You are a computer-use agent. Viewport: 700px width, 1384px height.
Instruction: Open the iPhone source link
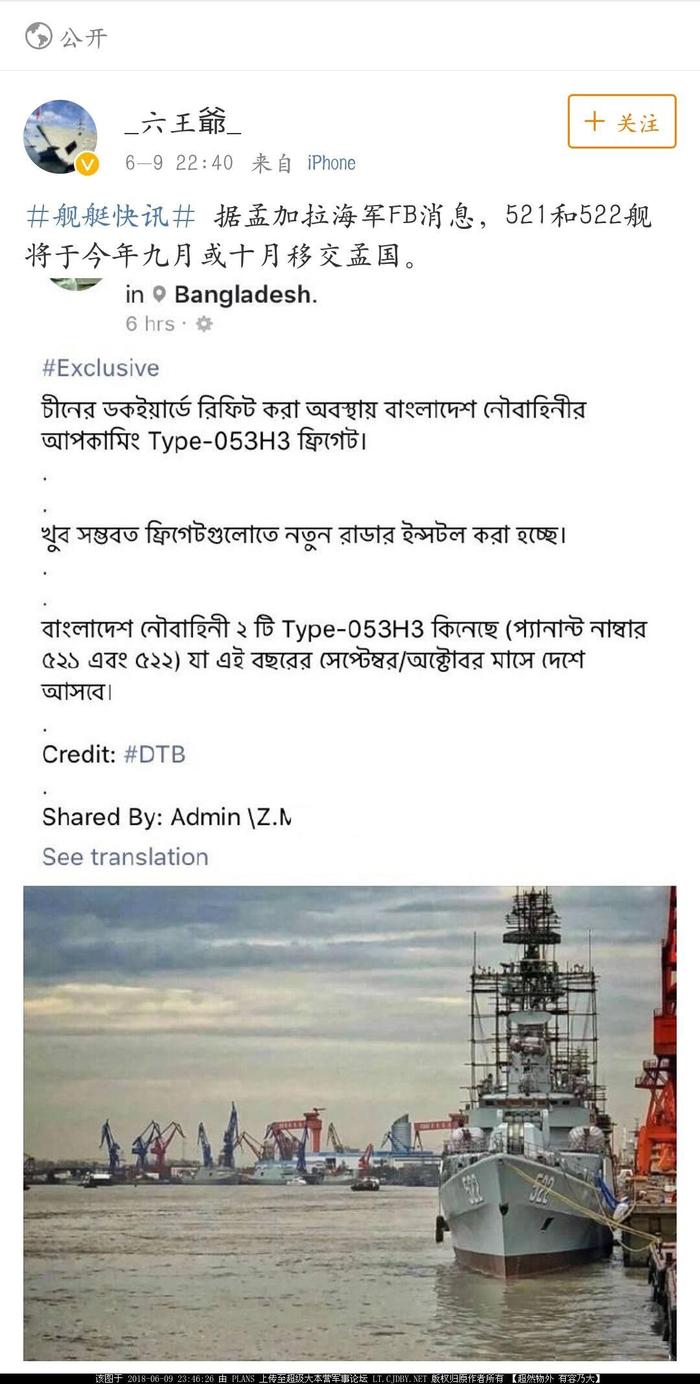pyautogui.click(x=331, y=163)
